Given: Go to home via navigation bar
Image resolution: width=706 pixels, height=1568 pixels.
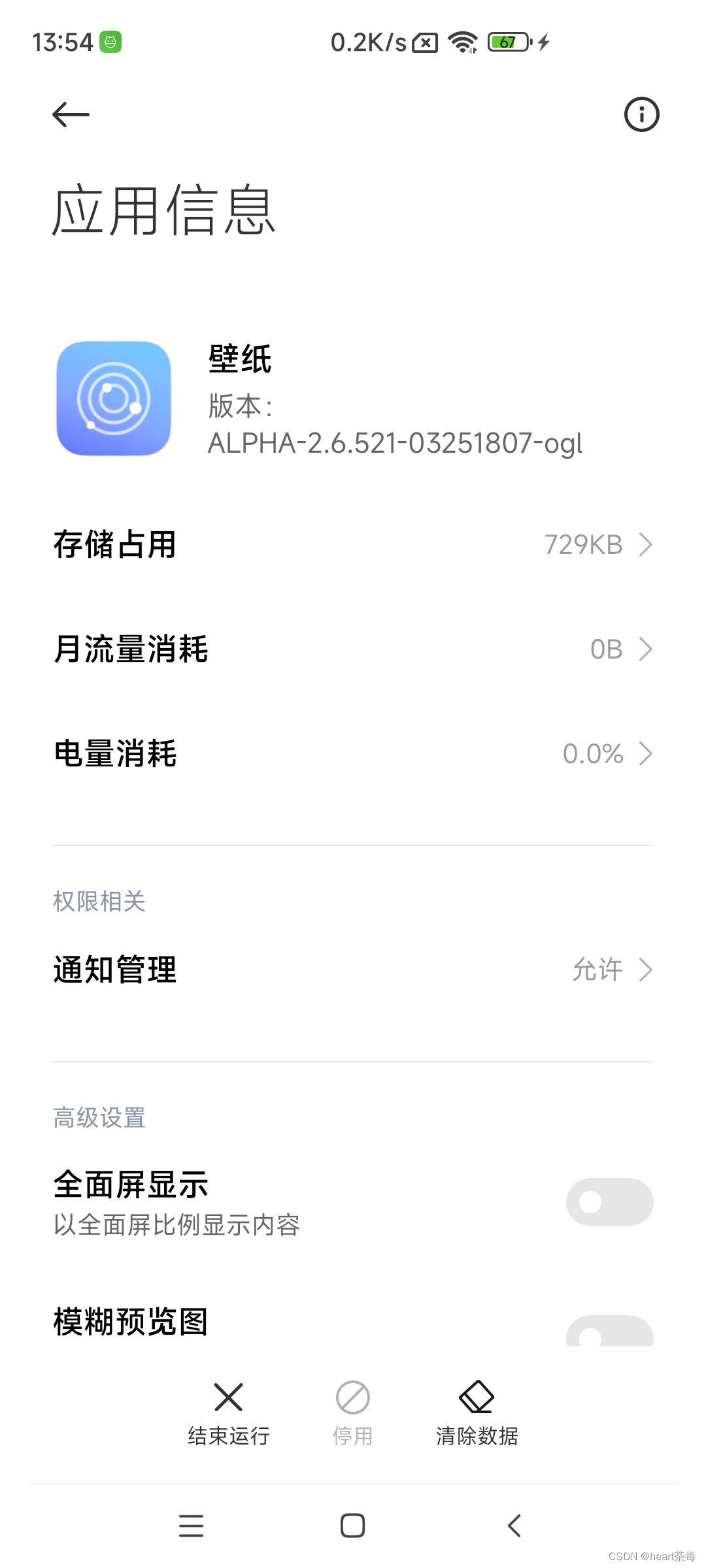Looking at the screenshot, I should tap(353, 1526).
